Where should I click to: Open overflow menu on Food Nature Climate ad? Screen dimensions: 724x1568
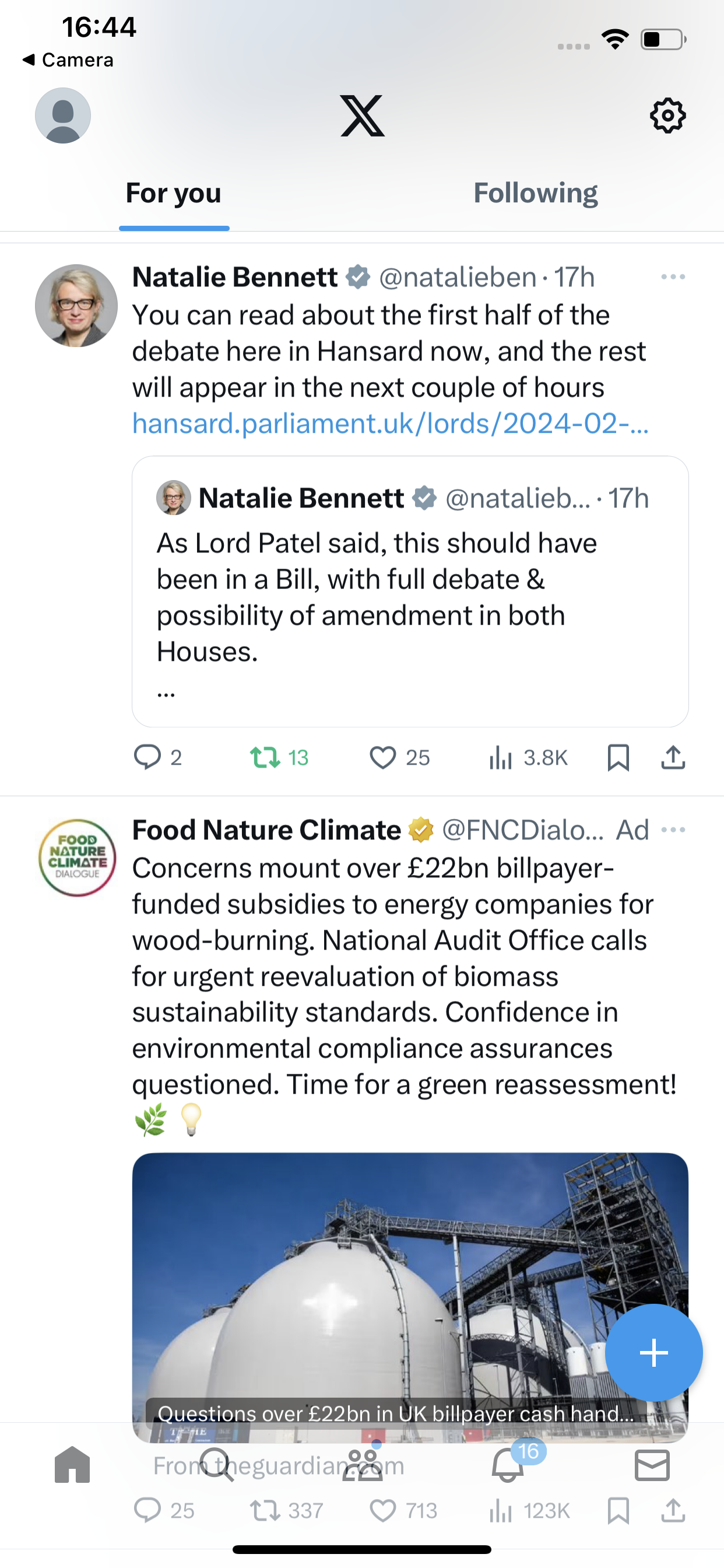tap(673, 829)
